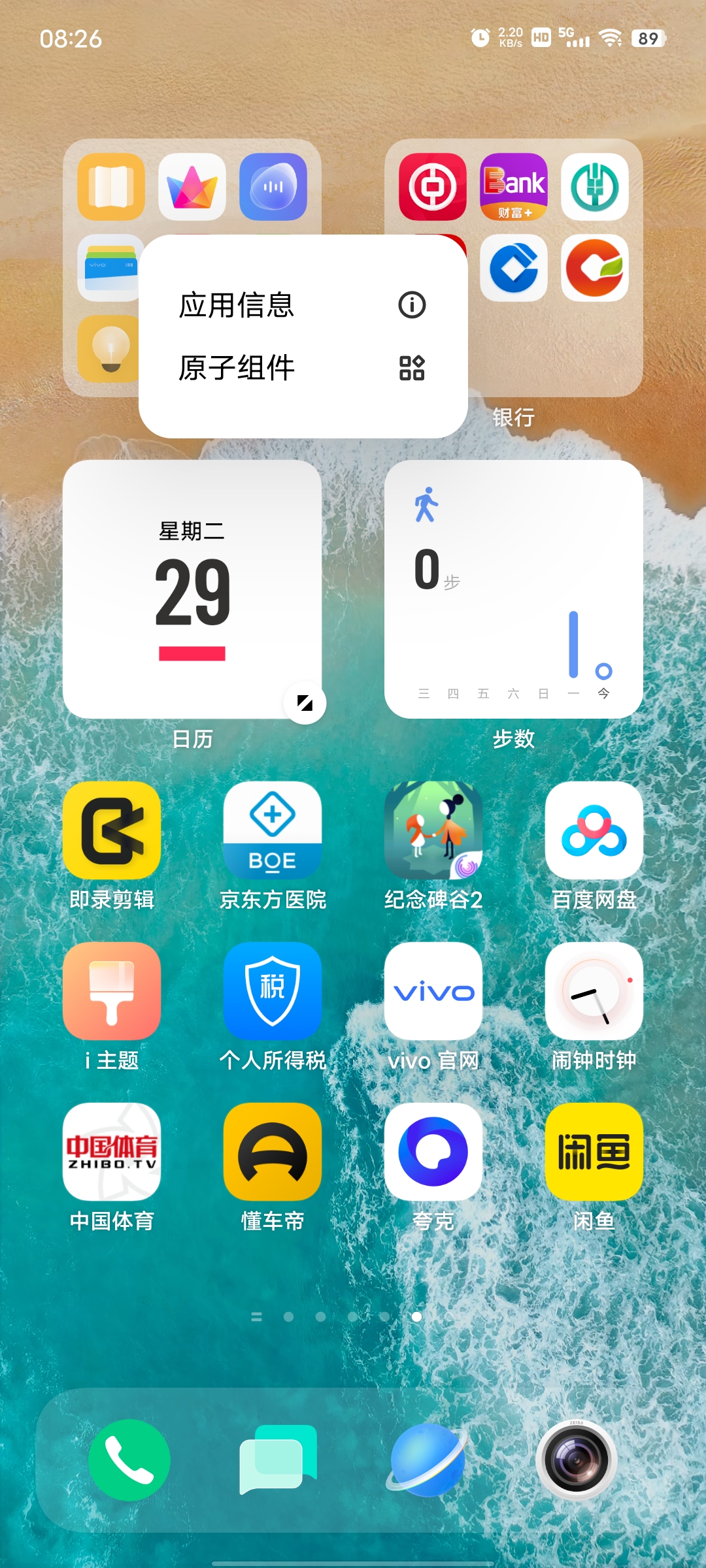Launch 闹钟时钟 app

(x=594, y=991)
